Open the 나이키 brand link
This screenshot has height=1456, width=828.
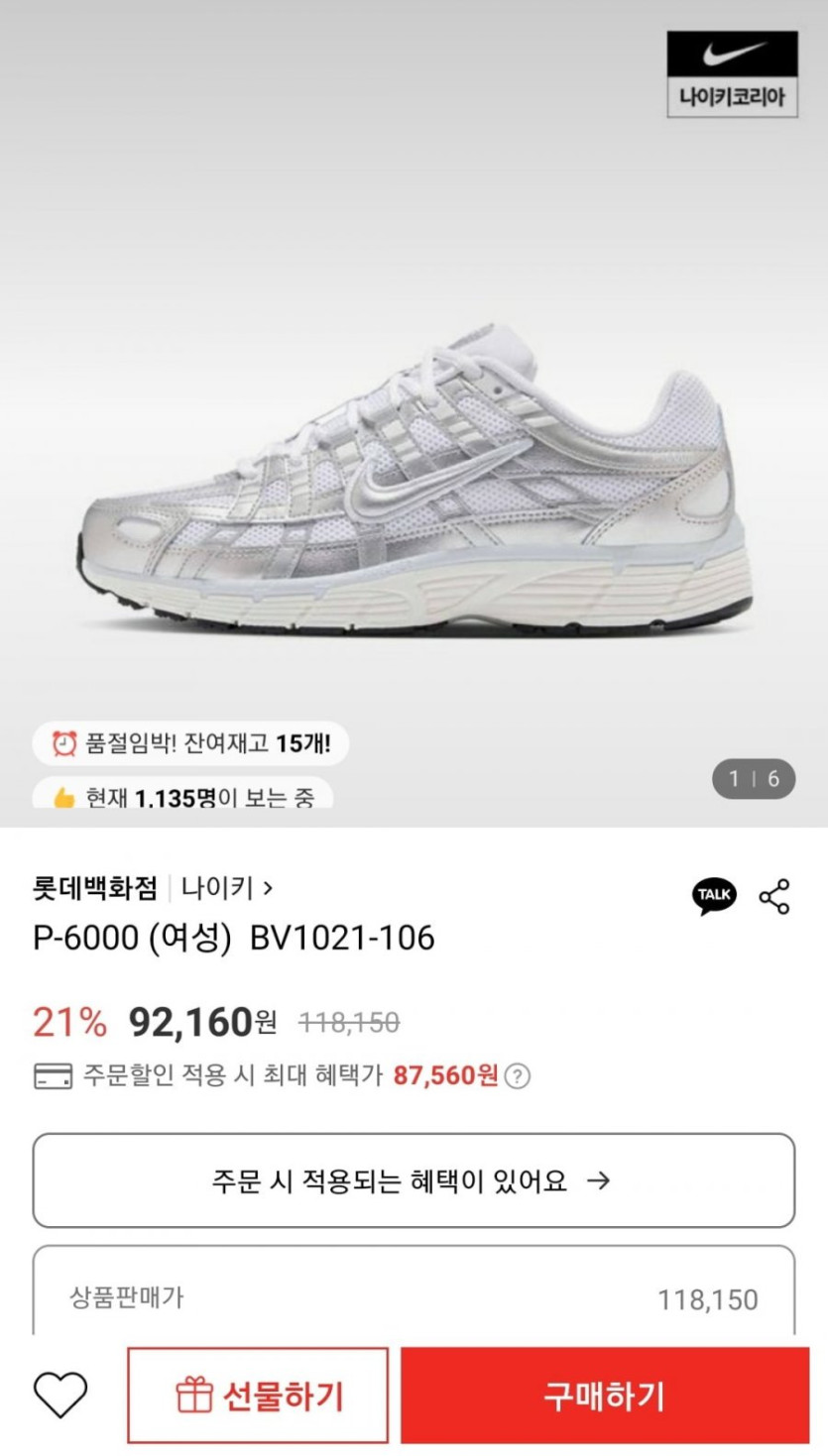tap(226, 888)
